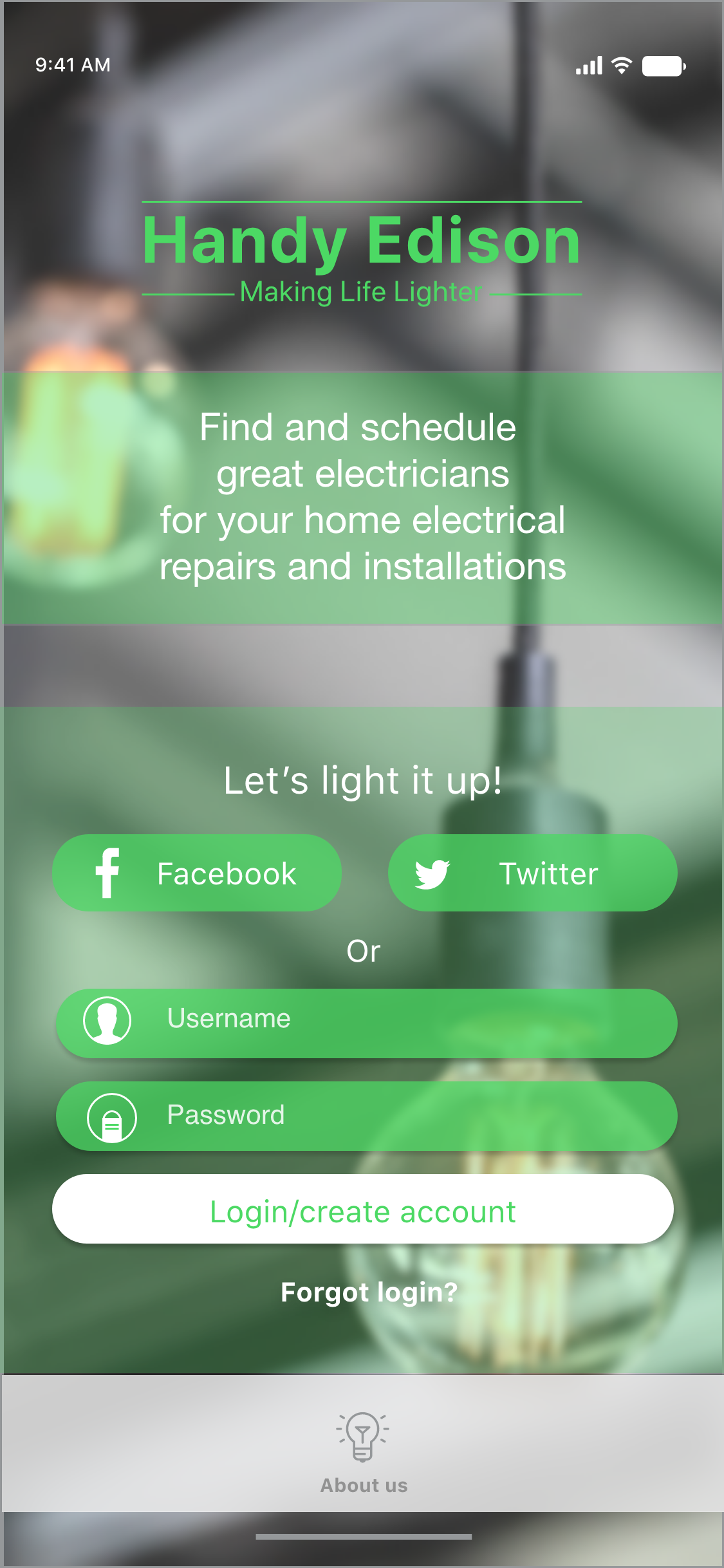724x1568 pixels.
Task: Tap Login/create account
Action: [x=363, y=1209]
